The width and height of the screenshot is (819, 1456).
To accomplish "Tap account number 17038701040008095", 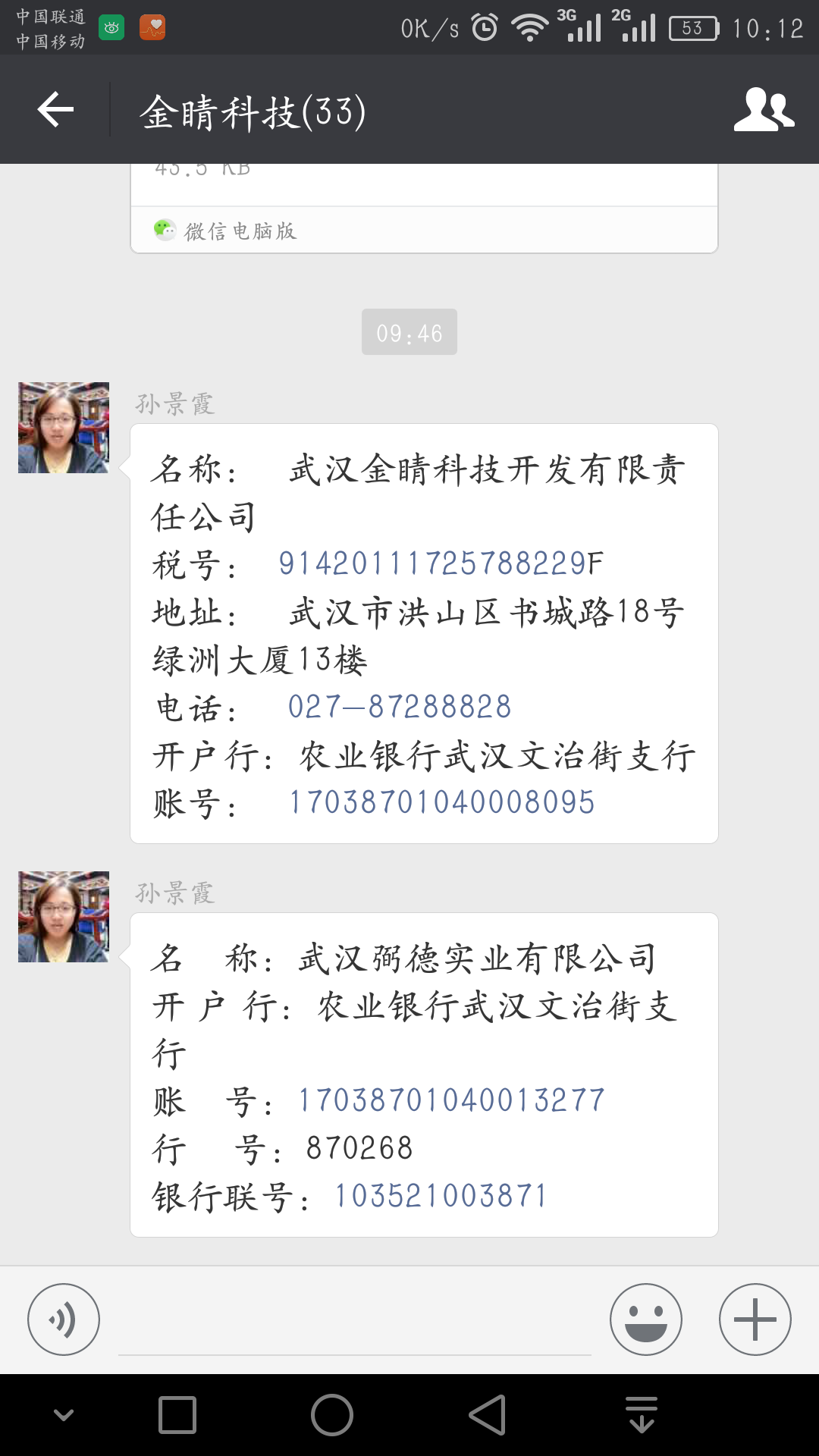I will (x=442, y=802).
